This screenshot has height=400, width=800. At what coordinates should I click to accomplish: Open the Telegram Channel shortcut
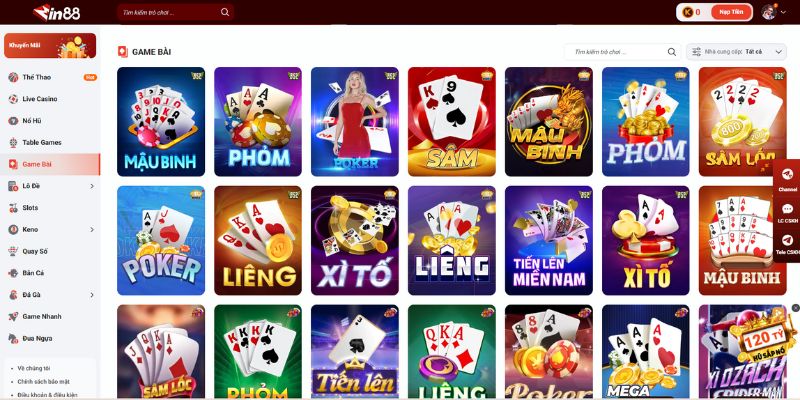pyautogui.click(x=787, y=179)
